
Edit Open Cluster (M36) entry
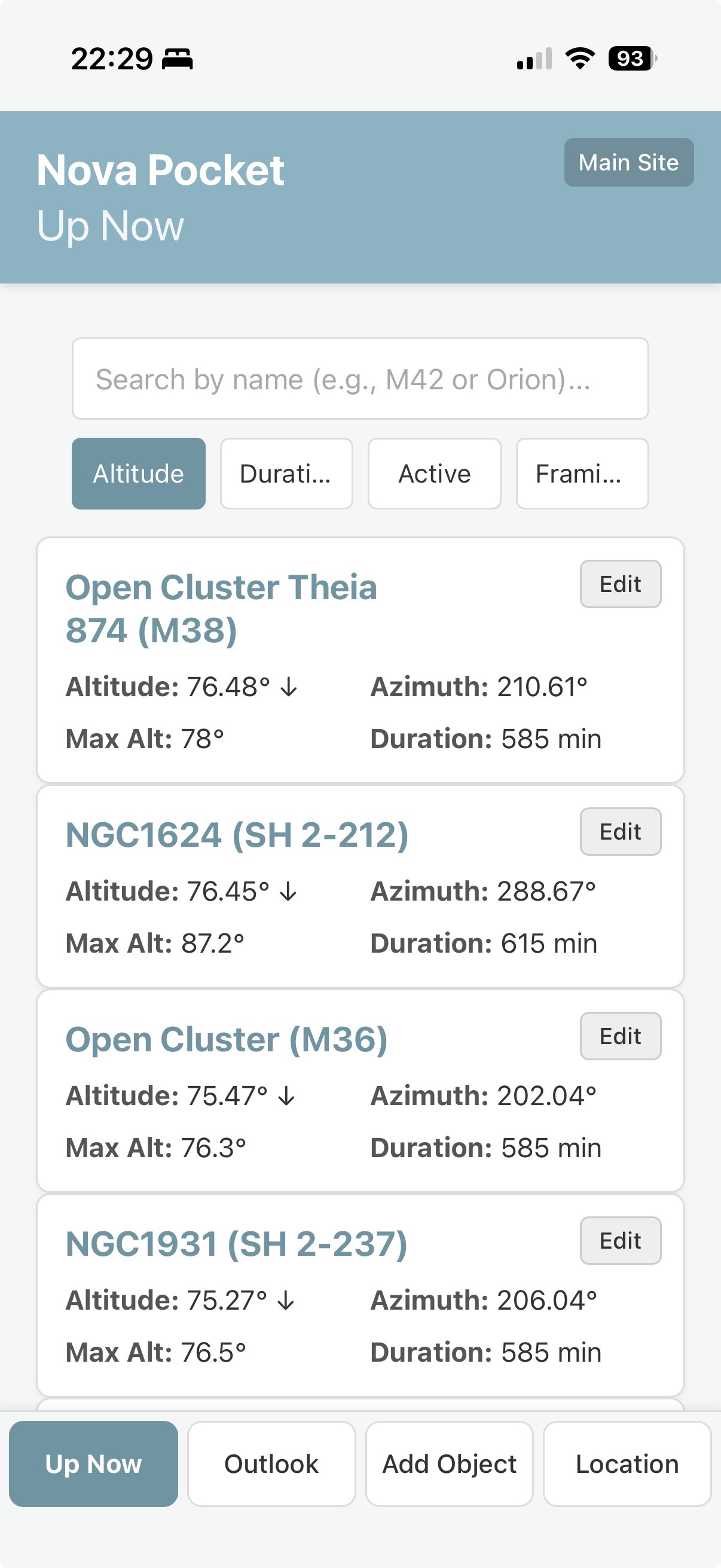[620, 1036]
